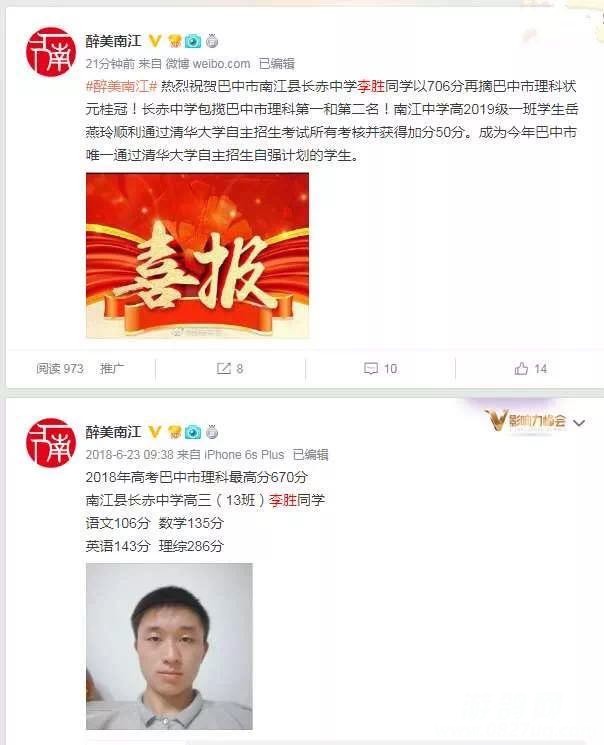The height and width of the screenshot is (745, 604).
Task: Expand the dropdown arrow on the 2018-6-23 post
Action: click(x=580, y=423)
